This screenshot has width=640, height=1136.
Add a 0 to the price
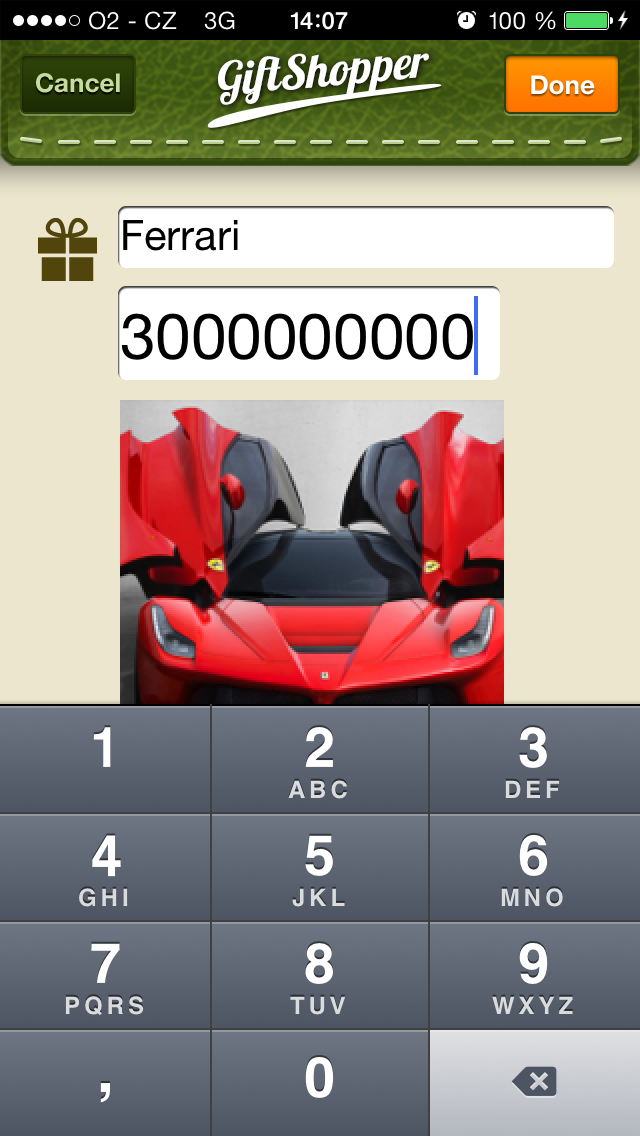click(319, 1082)
